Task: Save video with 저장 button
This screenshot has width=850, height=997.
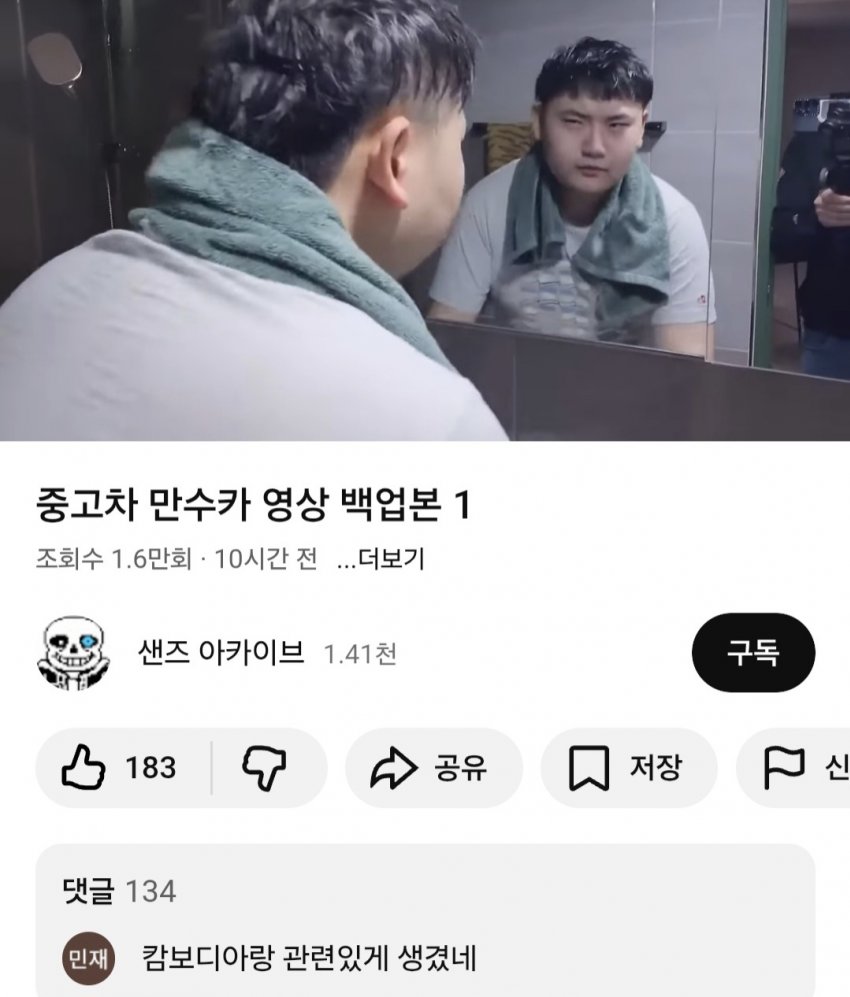Action: 628,768
